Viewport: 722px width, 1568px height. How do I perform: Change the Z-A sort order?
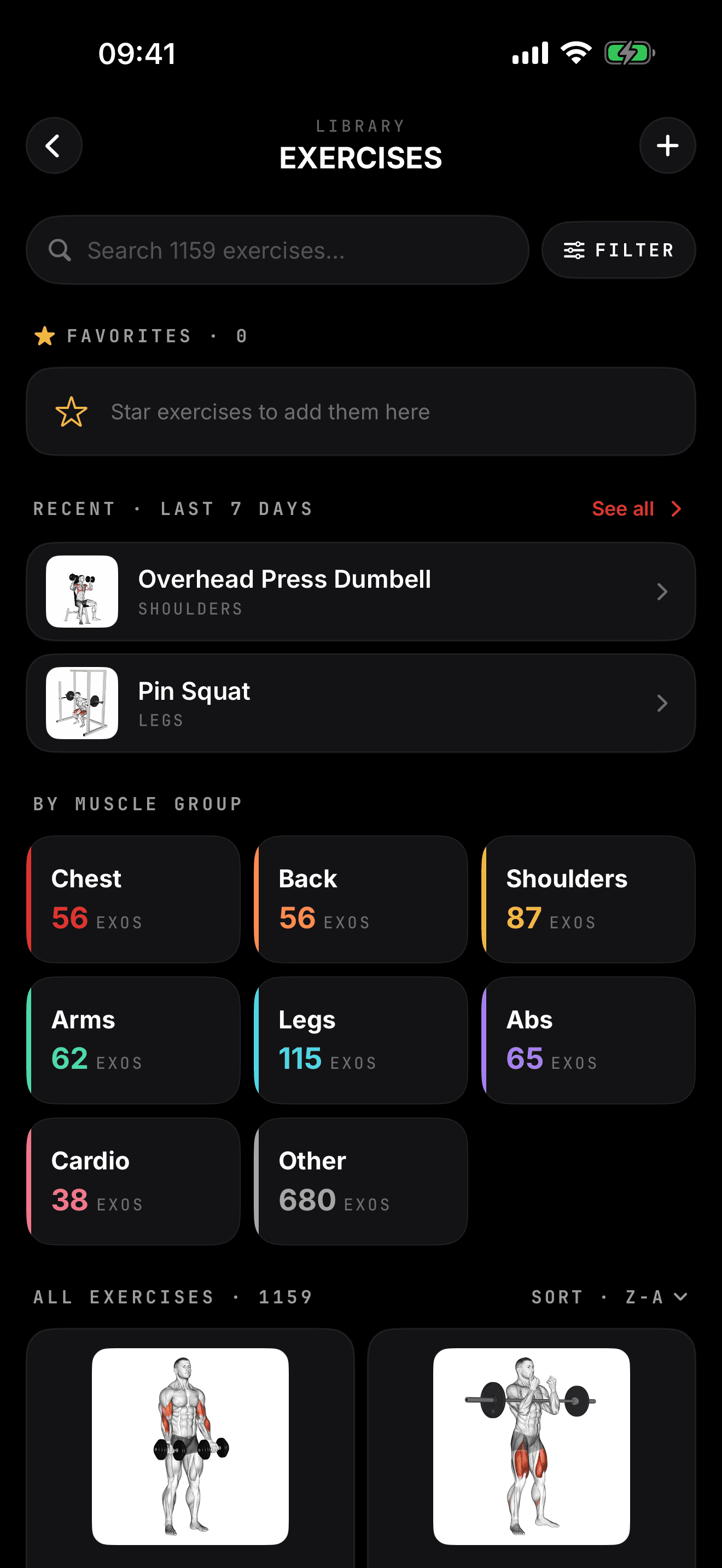(x=610, y=1296)
